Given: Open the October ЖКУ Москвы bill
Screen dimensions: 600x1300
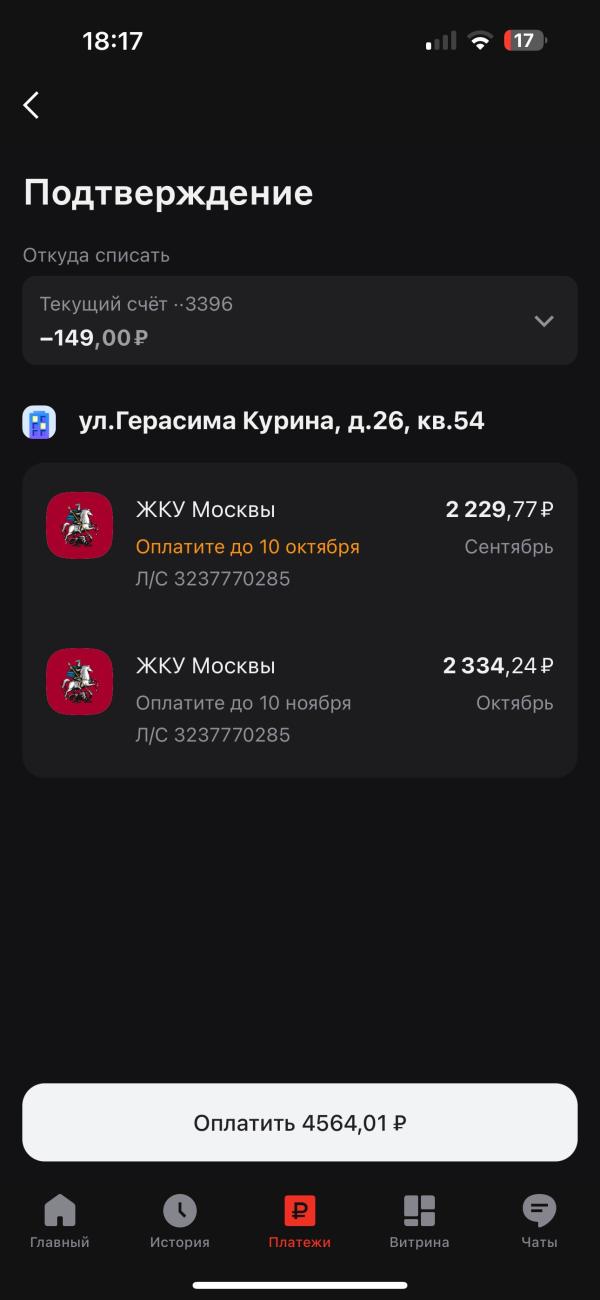Looking at the screenshot, I should (x=300, y=699).
